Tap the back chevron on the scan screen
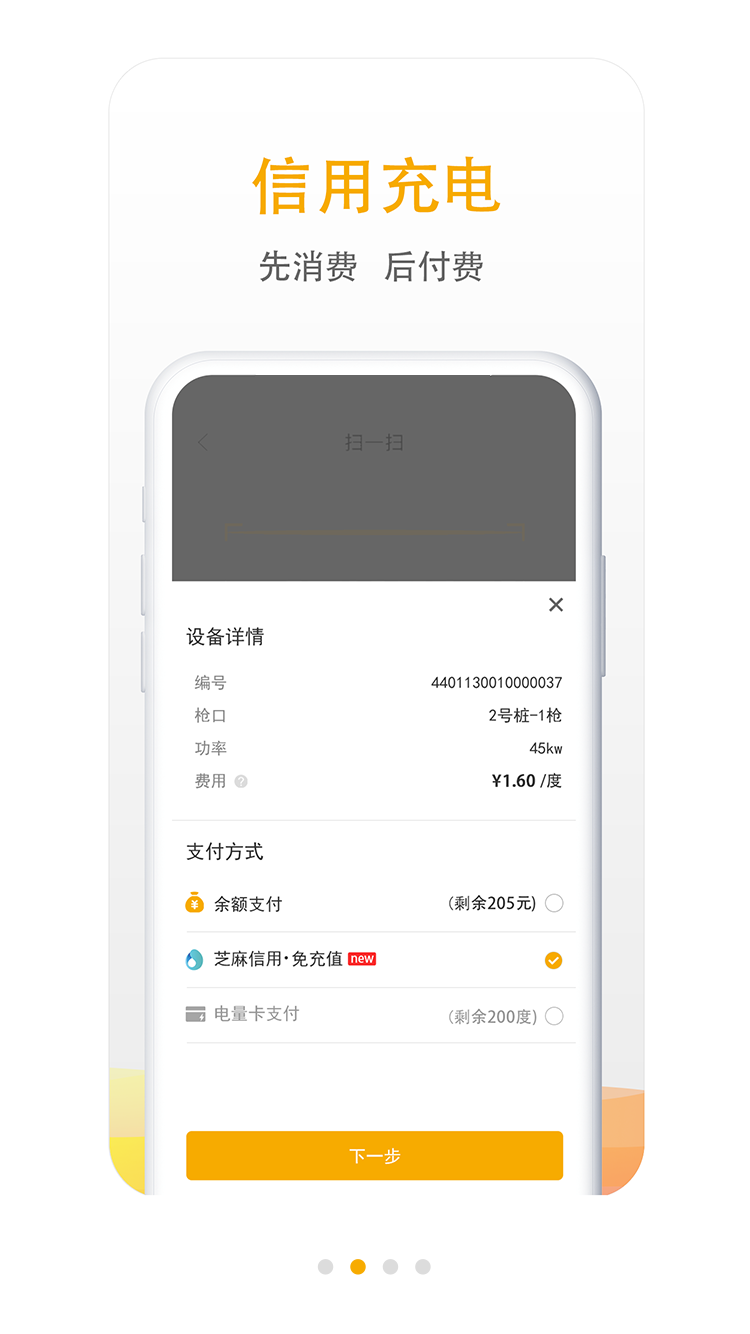 click(x=204, y=442)
